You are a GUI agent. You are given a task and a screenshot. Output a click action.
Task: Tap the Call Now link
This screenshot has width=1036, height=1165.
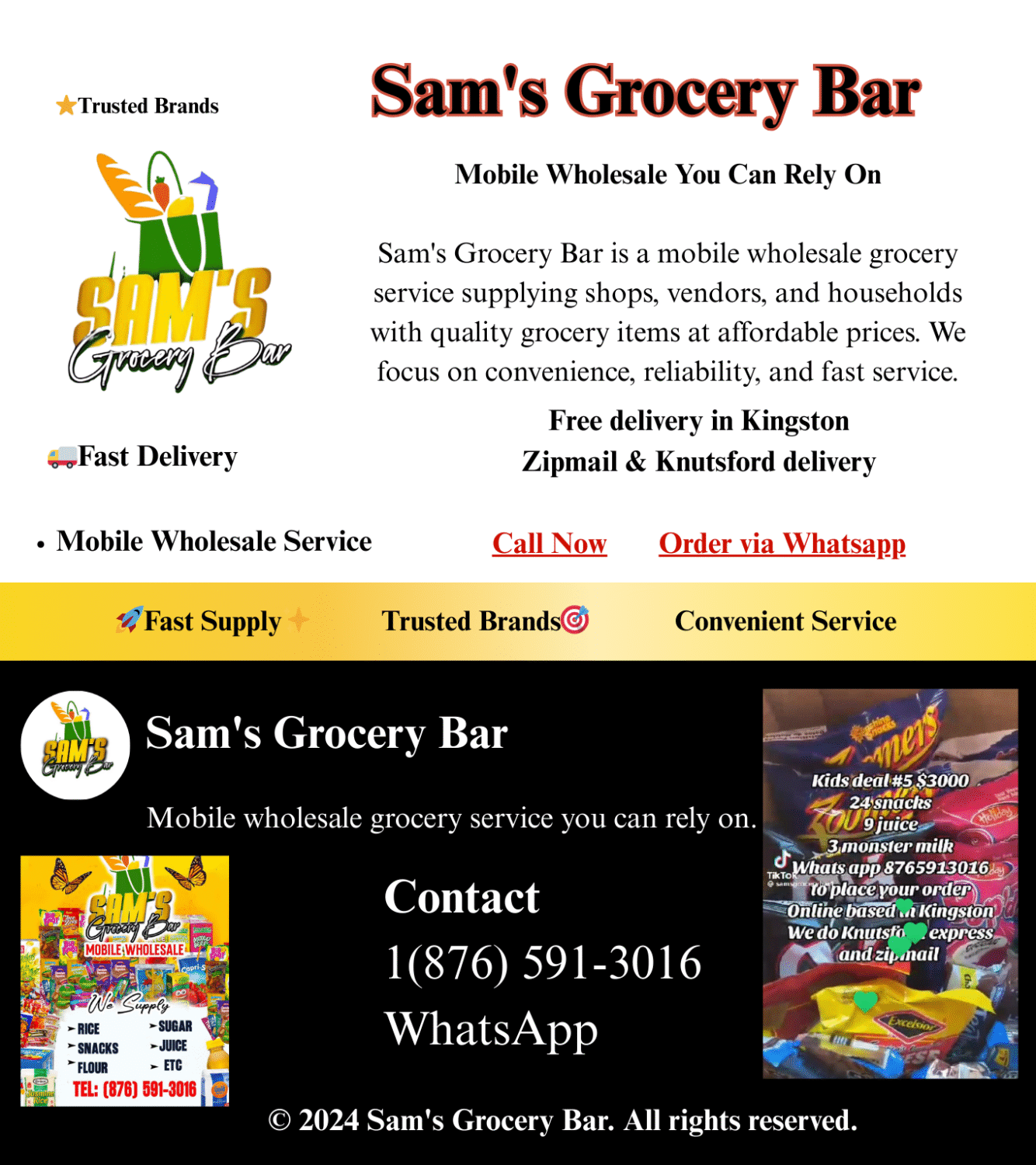click(x=549, y=544)
